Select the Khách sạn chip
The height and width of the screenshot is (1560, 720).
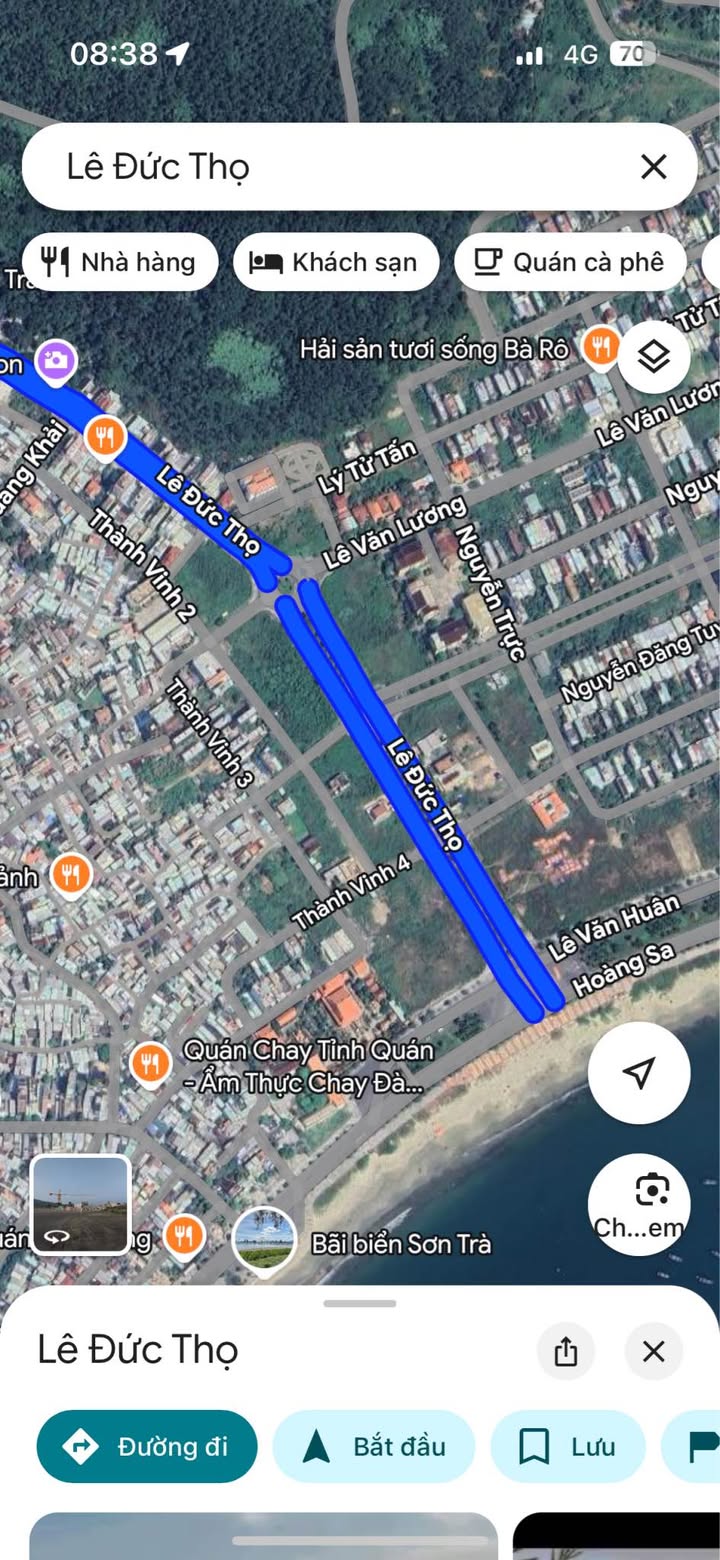336,262
